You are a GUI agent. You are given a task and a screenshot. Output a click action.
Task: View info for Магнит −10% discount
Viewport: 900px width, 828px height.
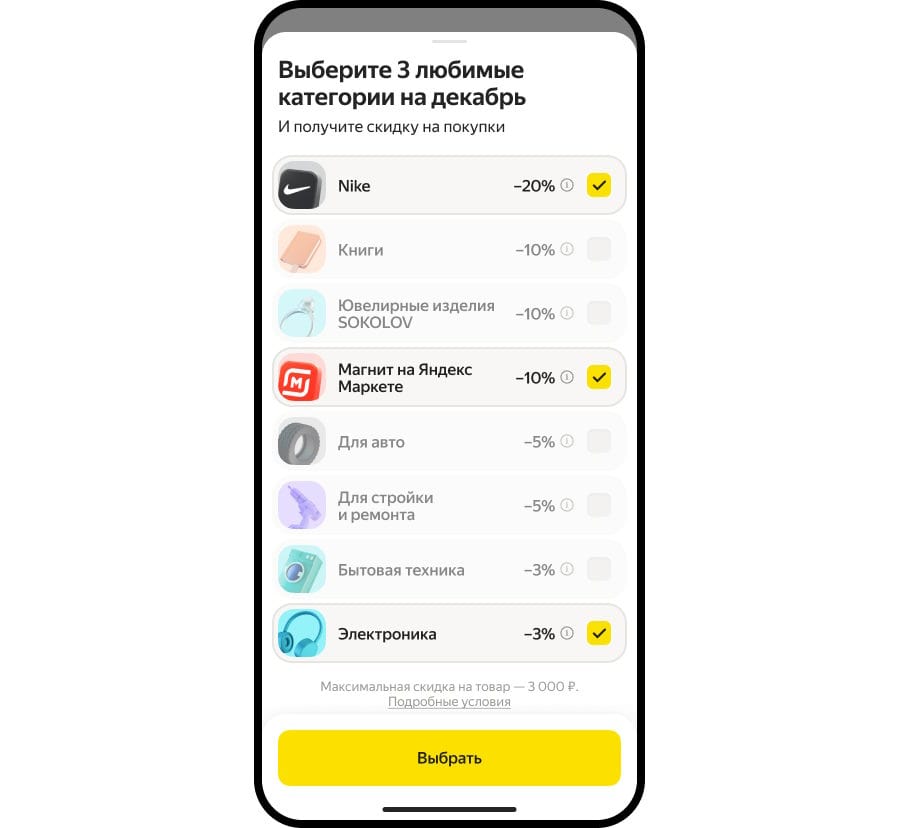567,377
